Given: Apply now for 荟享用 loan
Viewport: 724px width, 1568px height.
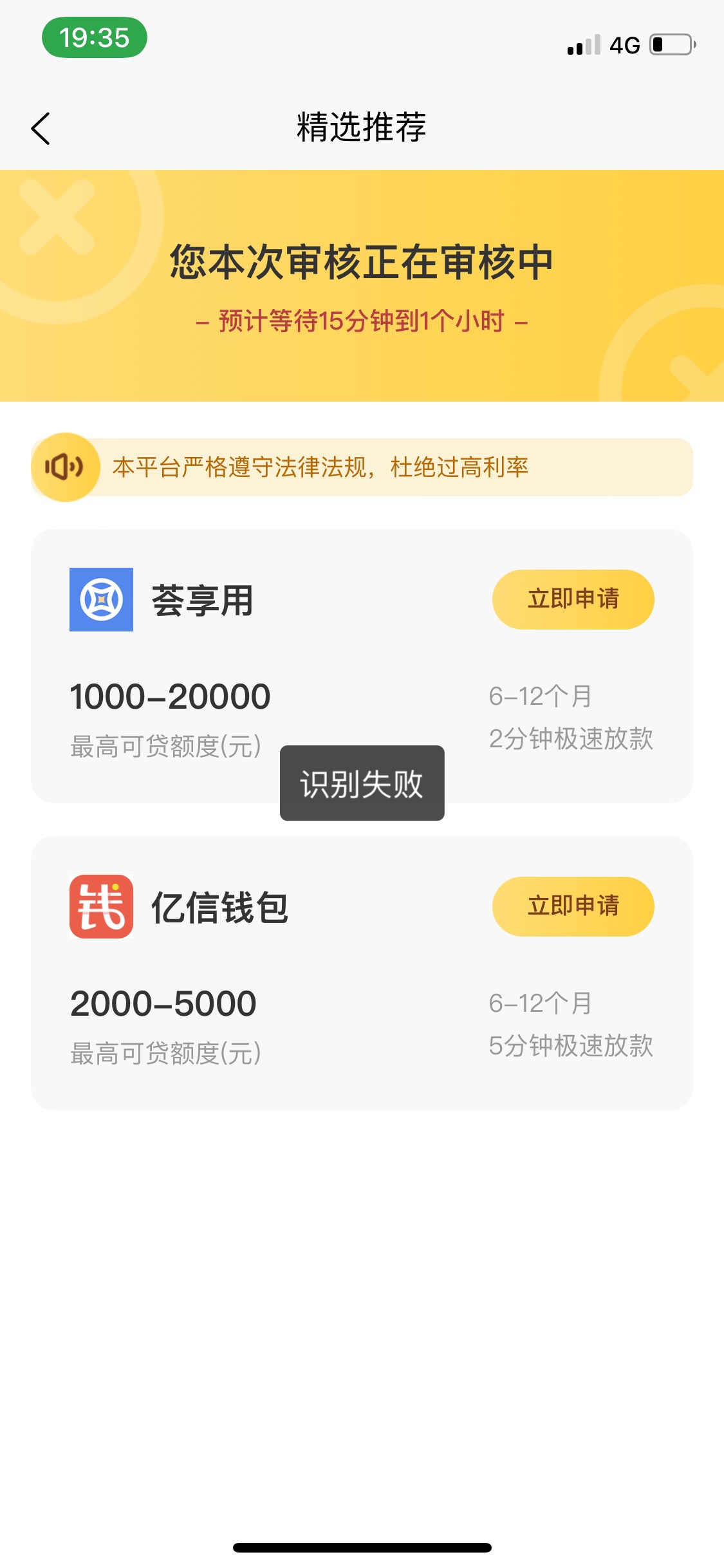Looking at the screenshot, I should point(573,599).
